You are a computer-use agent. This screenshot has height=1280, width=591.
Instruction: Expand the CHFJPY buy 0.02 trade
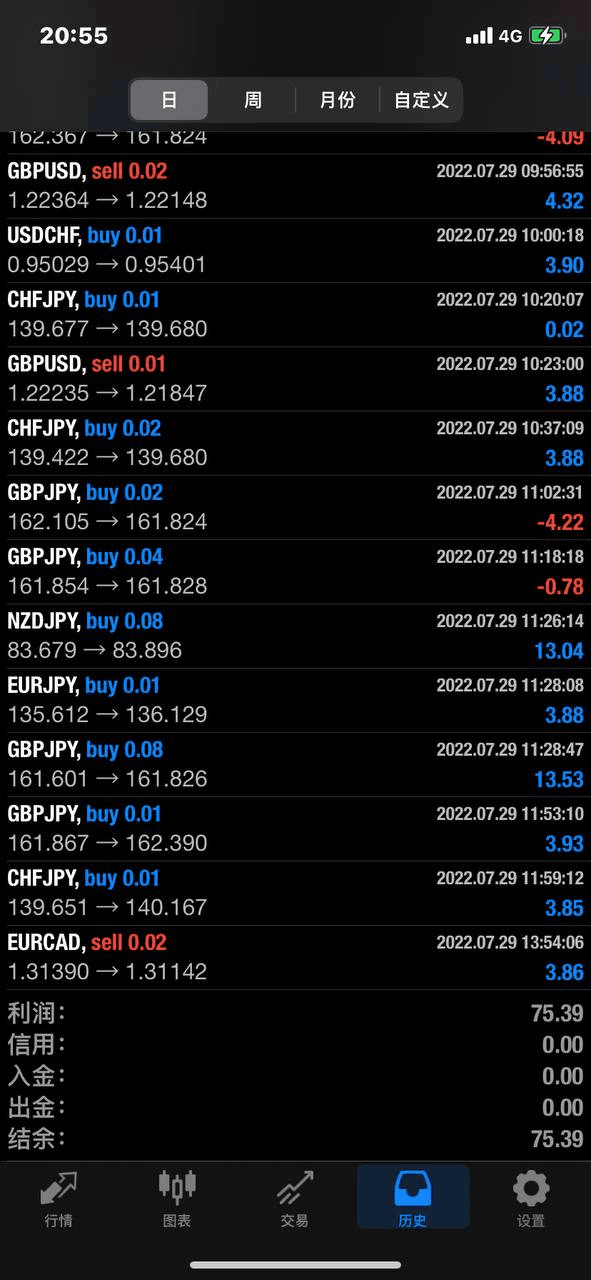pos(295,443)
